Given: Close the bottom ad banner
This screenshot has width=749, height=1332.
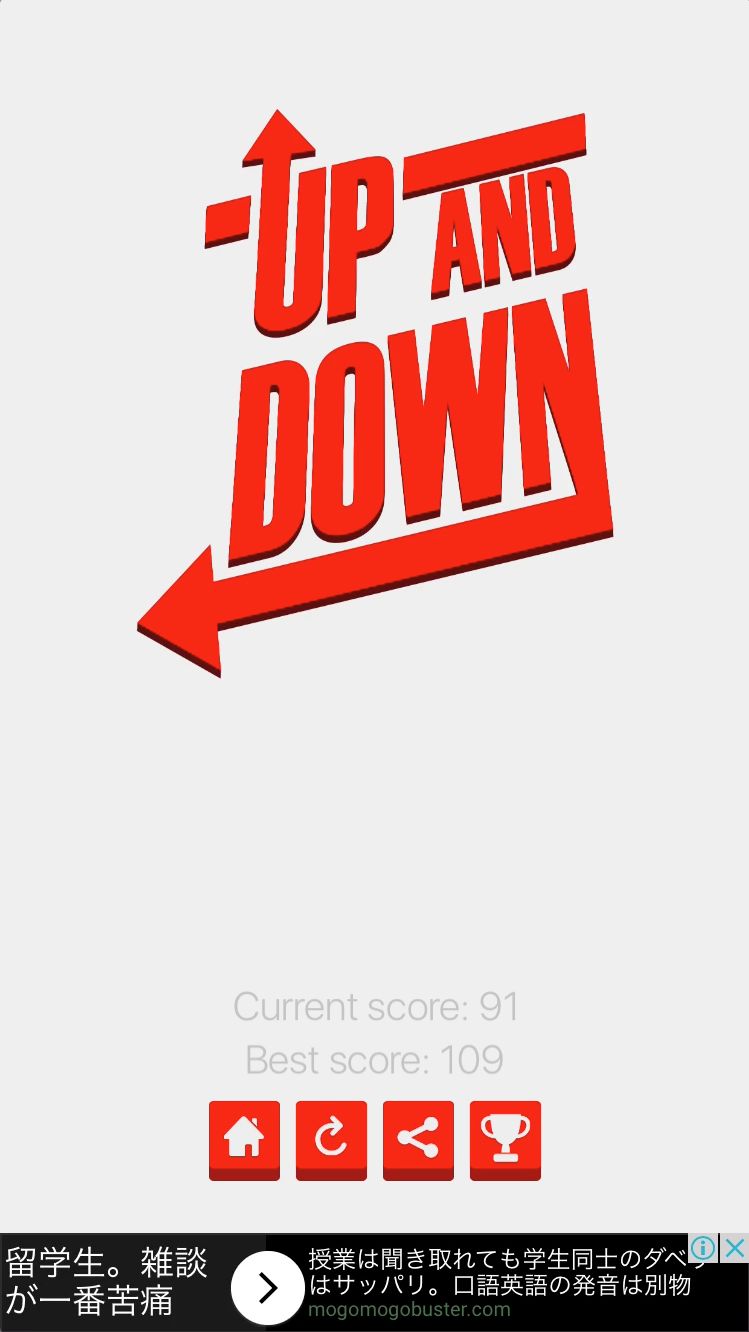Looking at the screenshot, I should [x=735, y=1247].
